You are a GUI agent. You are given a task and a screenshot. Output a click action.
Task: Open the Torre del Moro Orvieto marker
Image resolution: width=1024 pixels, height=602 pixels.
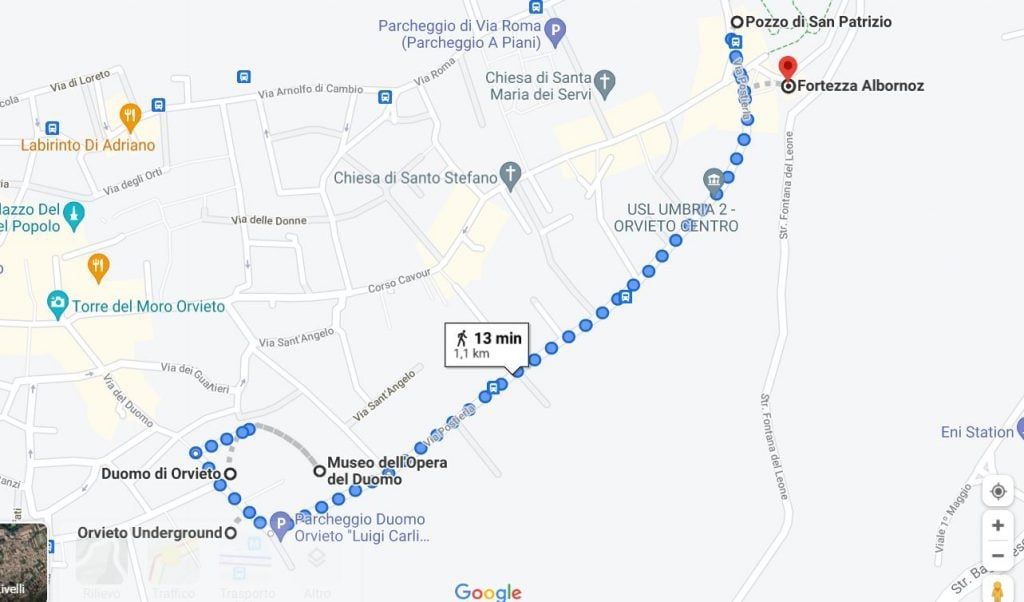59,303
